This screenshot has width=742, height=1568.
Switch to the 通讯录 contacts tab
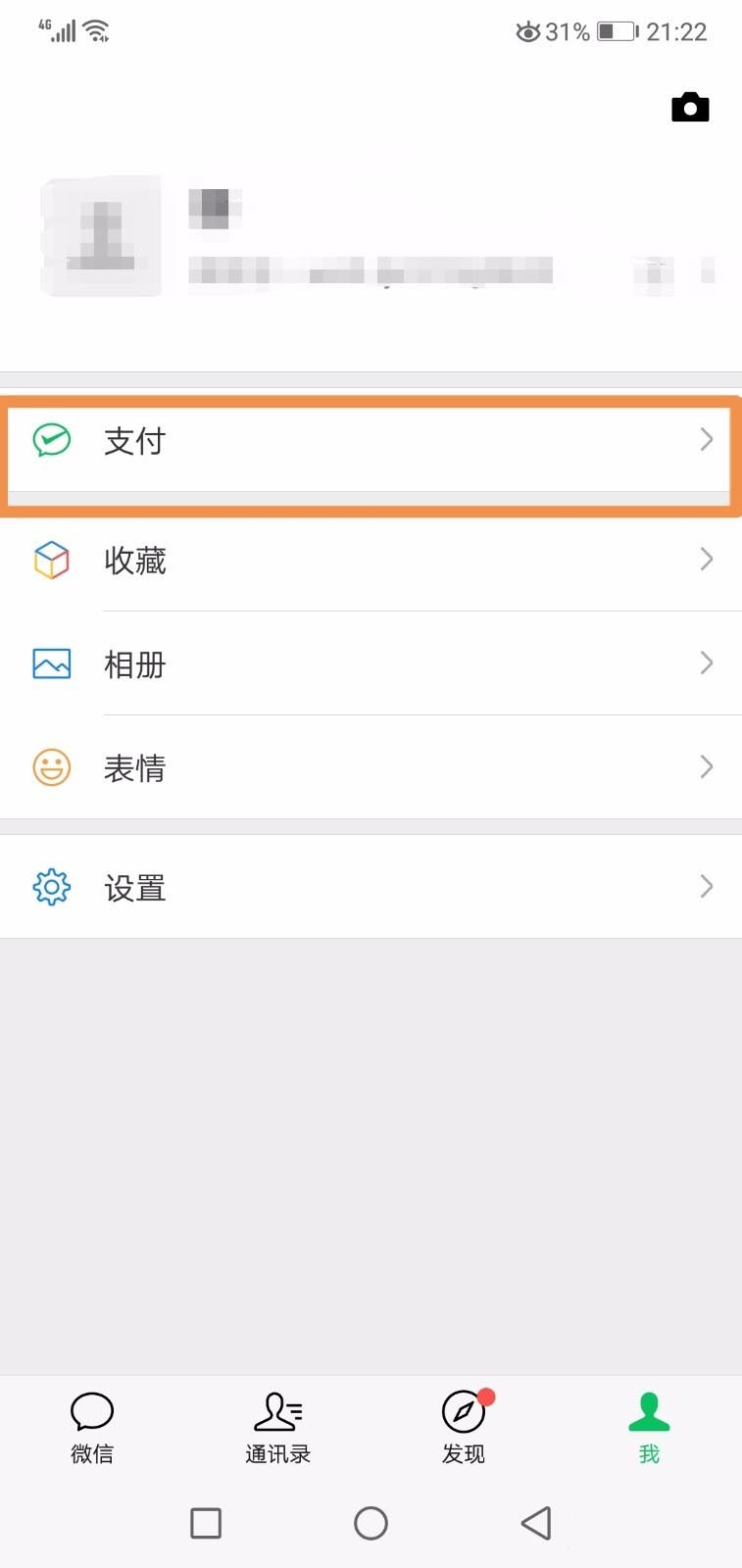[278, 1427]
